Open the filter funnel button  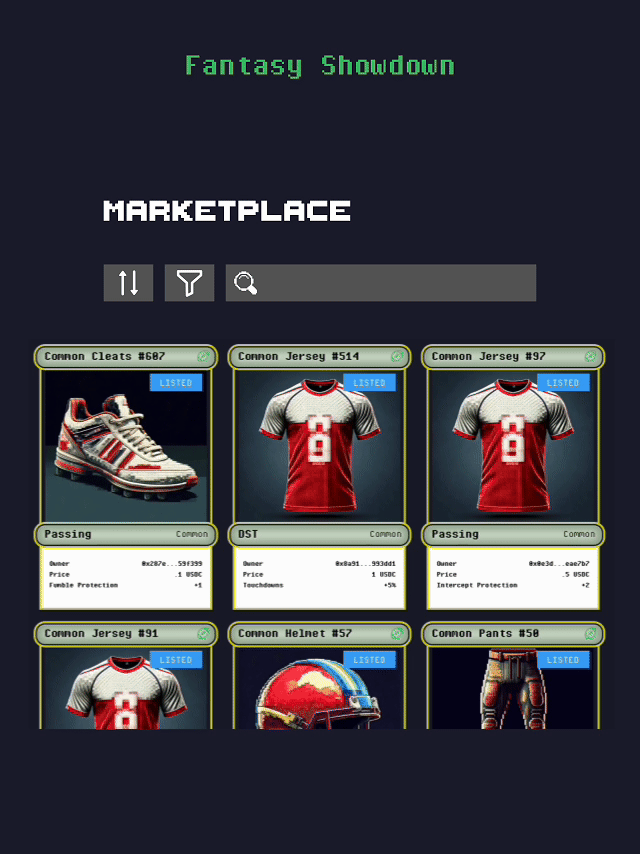point(189,283)
